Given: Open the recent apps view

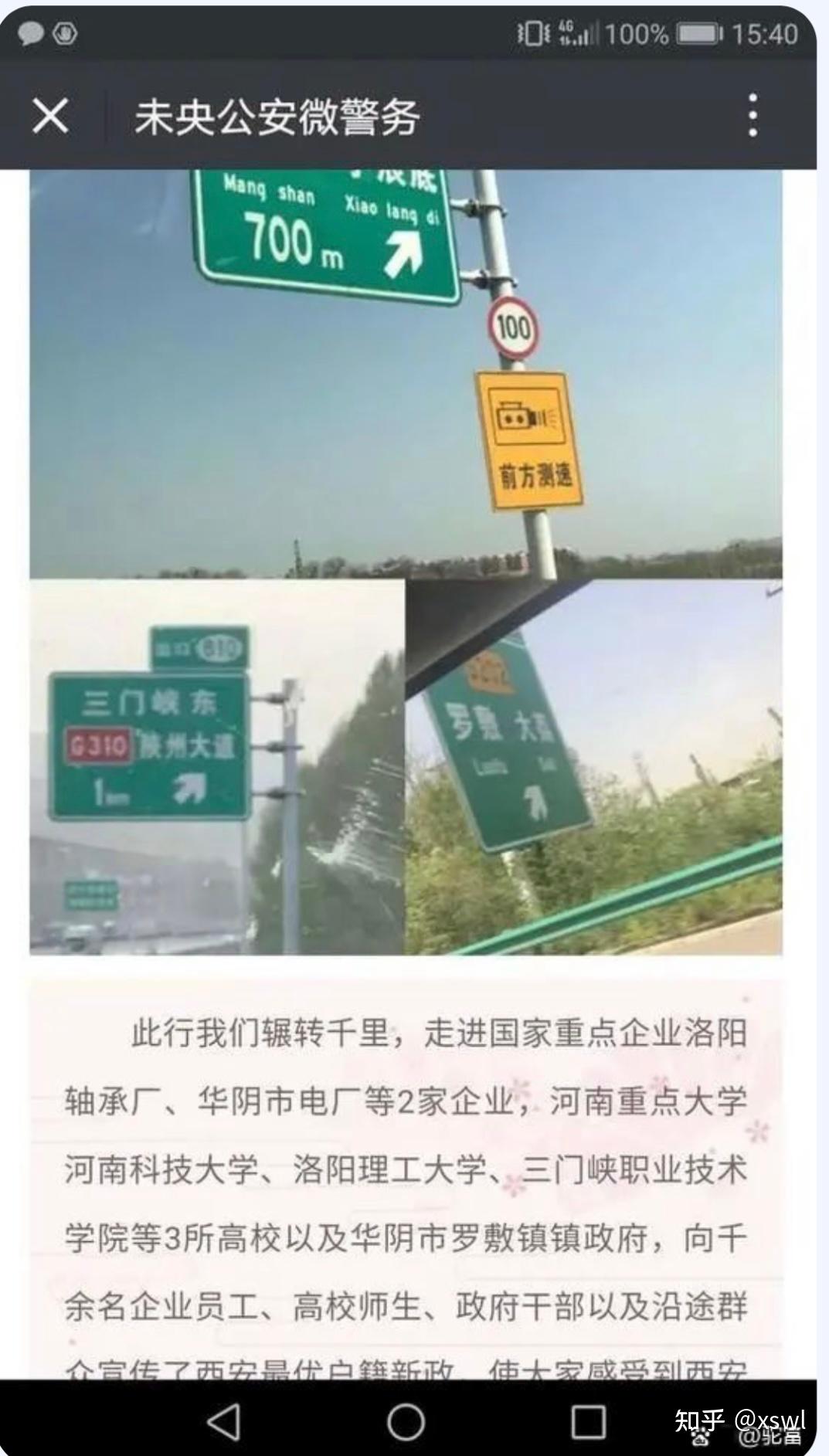Looking at the screenshot, I should pos(588,1421).
